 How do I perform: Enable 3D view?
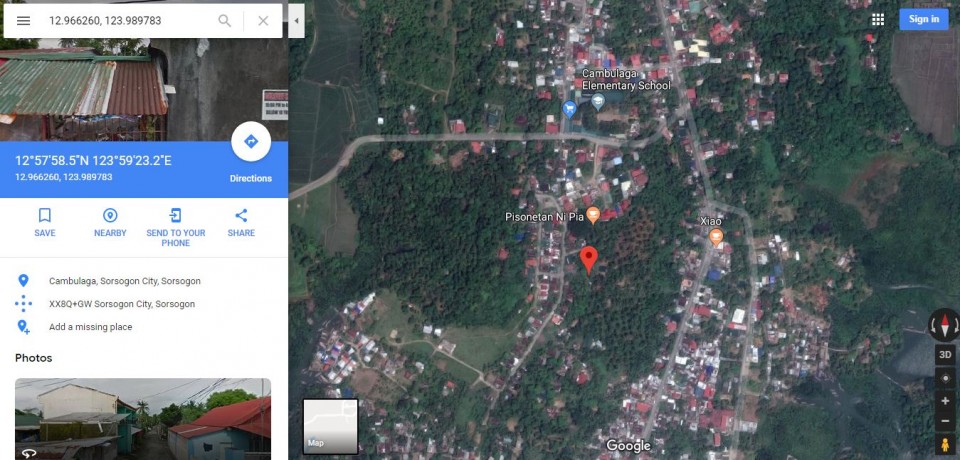(x=945, y=355)
